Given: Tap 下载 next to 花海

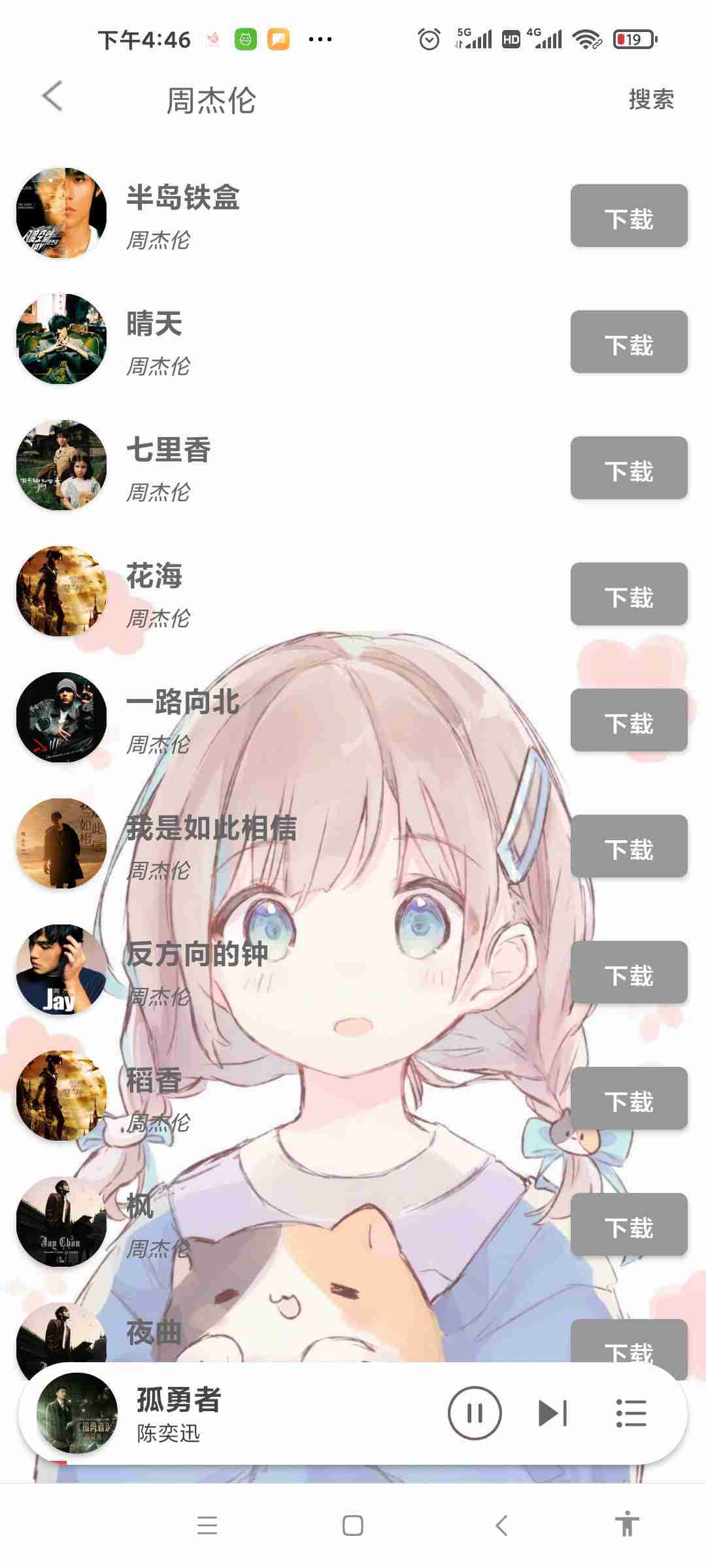Looking at the screenshot, I should point(628,594).
